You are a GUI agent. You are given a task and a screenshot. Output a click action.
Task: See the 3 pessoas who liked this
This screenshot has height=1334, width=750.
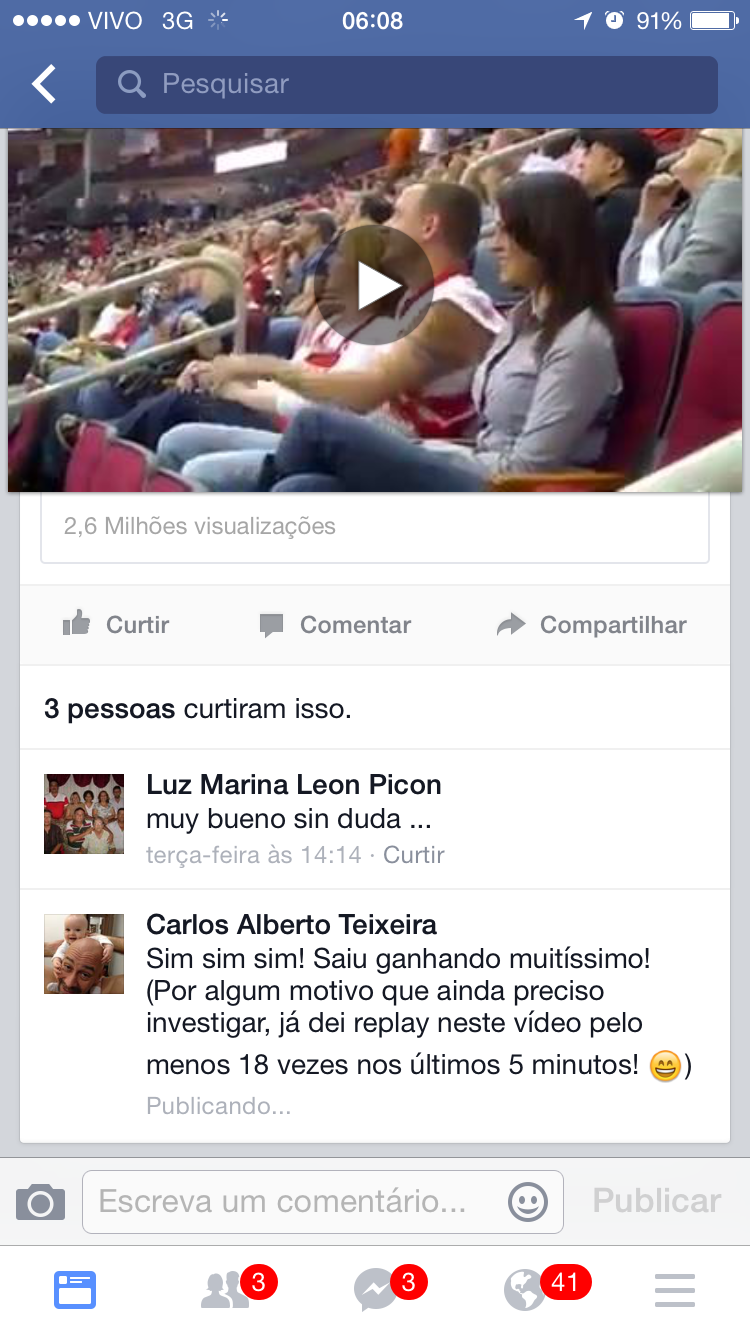tap(109, 710)
